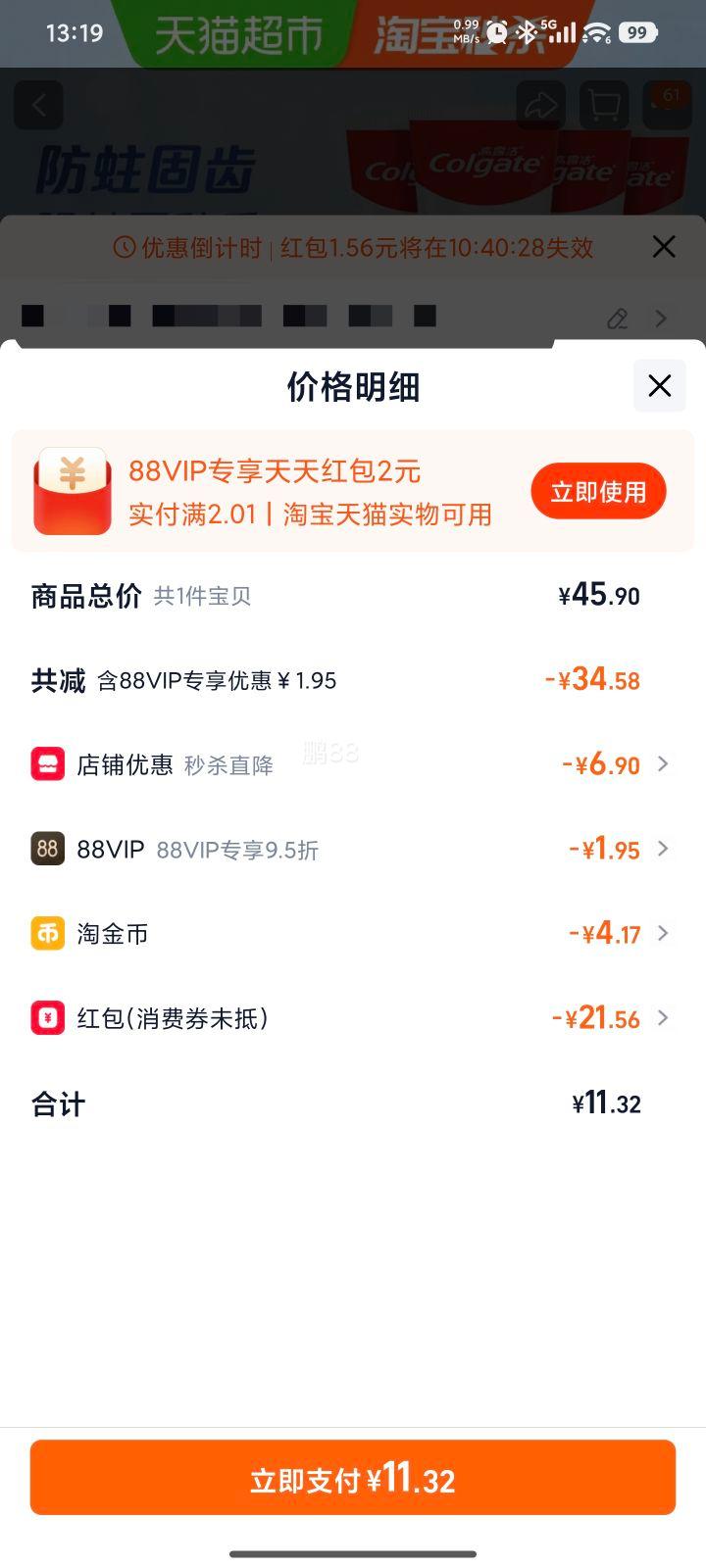Tap the 淘金币 gold coin icon
The height and width of the screenshot is (1568, 706).
point(46,933)
